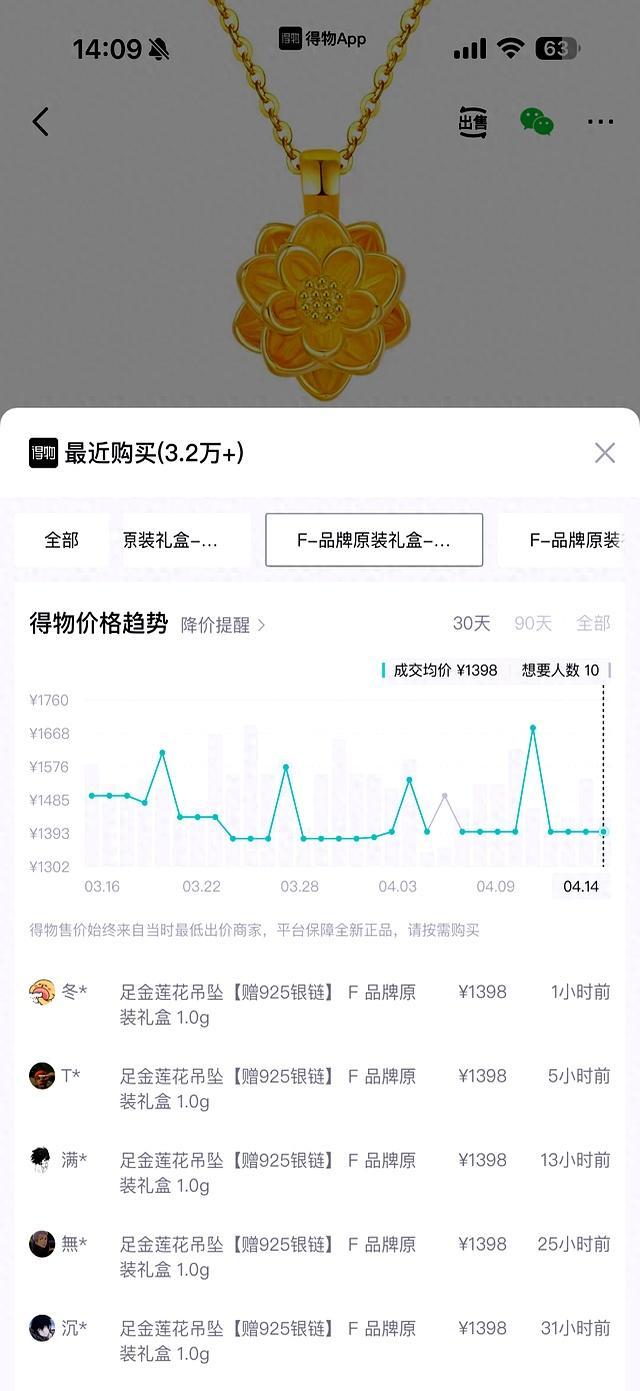Viewport: 640px width, 1391px height.
Task: Select the 全部 specification filter chip
Action: point(61,540)
